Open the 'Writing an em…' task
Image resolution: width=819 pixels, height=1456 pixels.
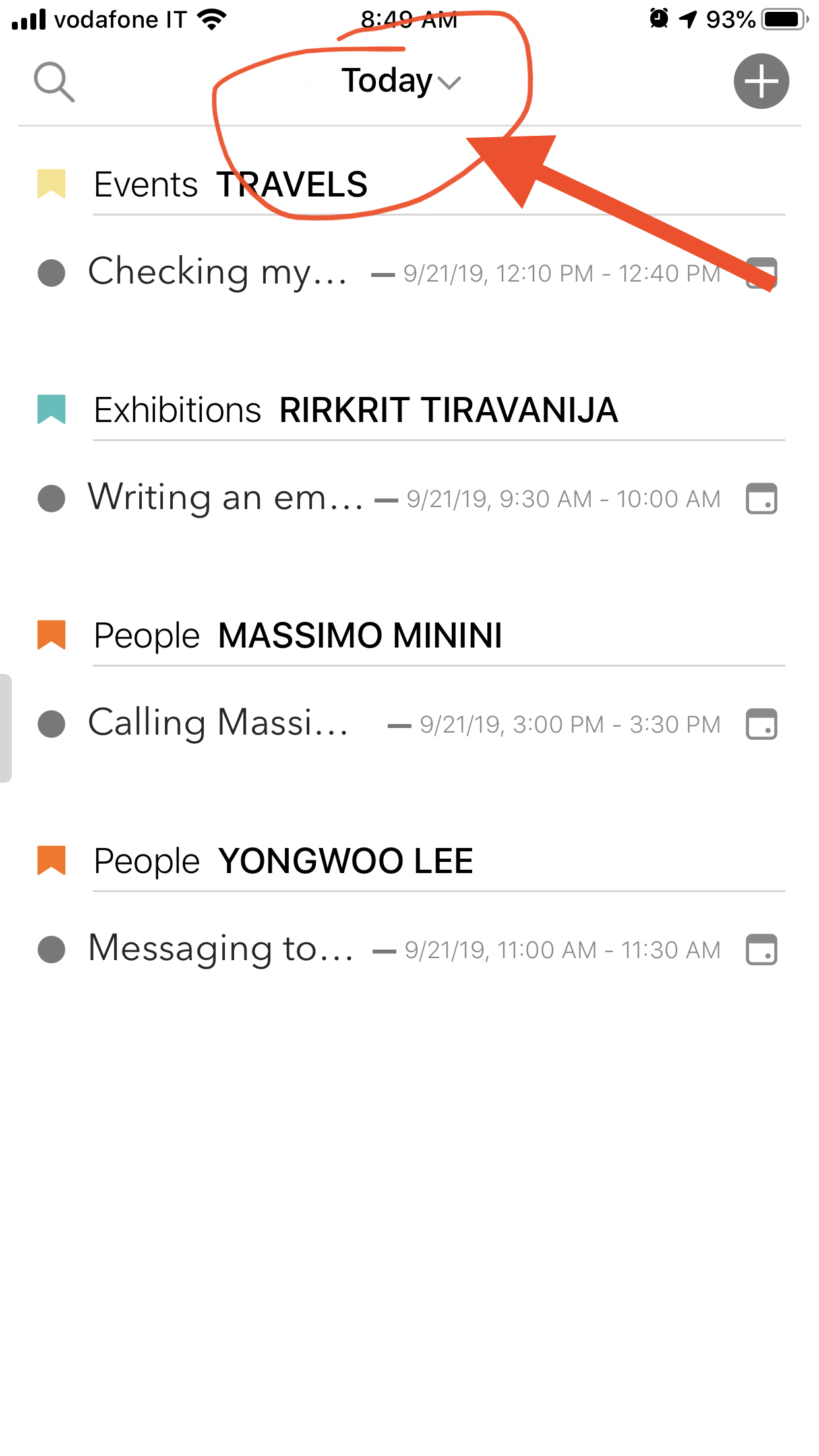coord(226,498)
